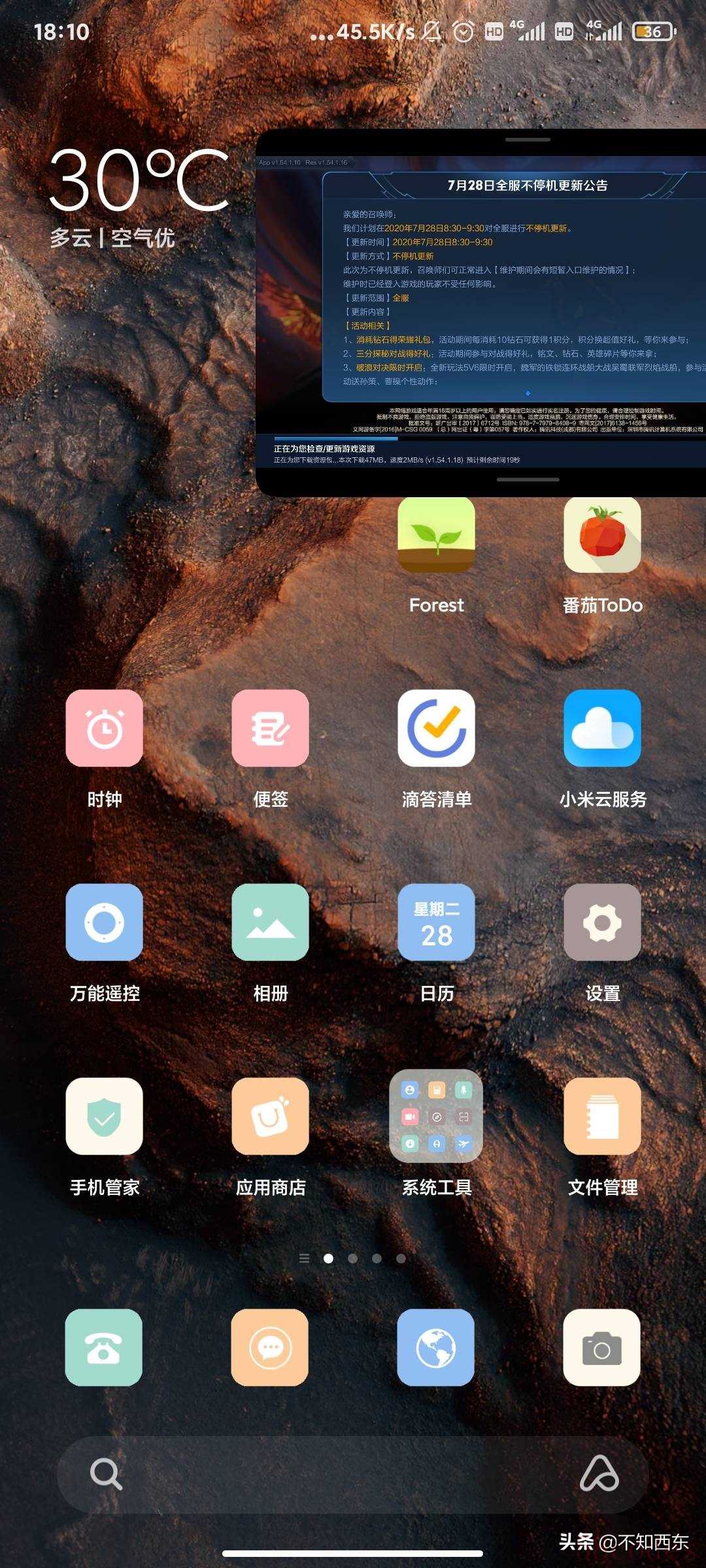
Task: Open 万能遥控 remote app
Action: tap(105, 922)
